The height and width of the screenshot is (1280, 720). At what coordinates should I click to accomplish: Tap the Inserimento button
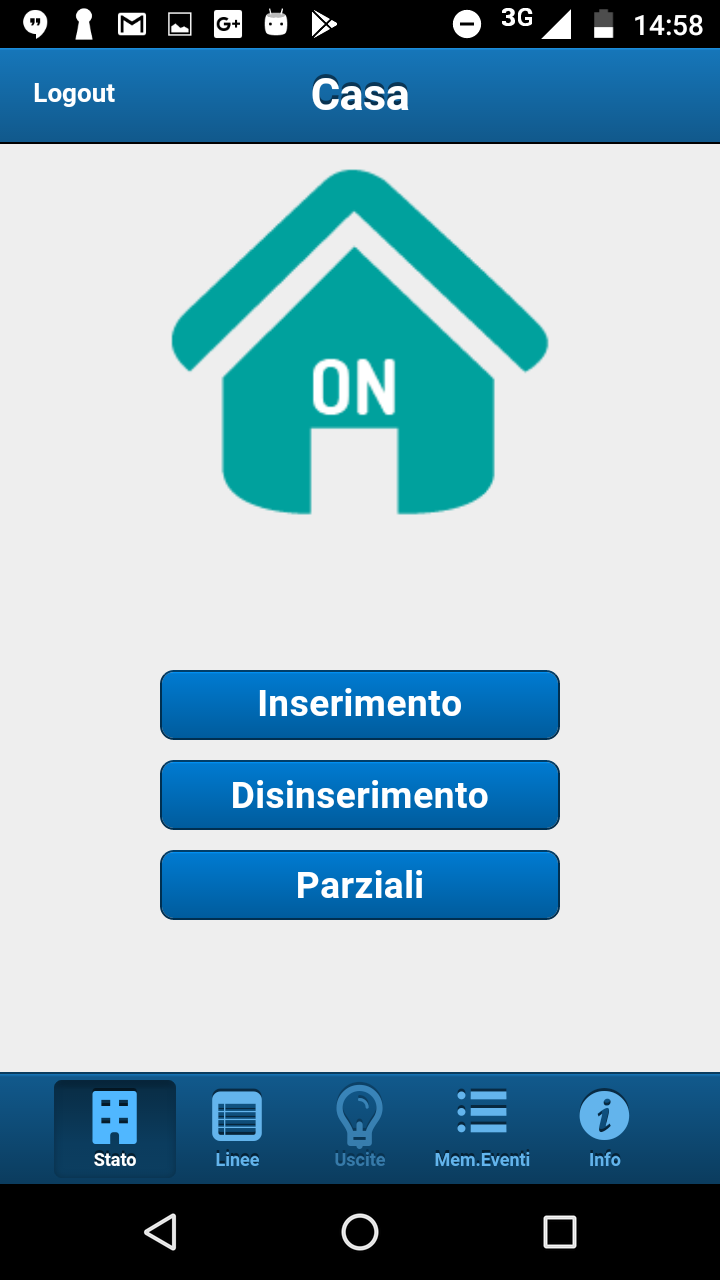coord(360,704)
